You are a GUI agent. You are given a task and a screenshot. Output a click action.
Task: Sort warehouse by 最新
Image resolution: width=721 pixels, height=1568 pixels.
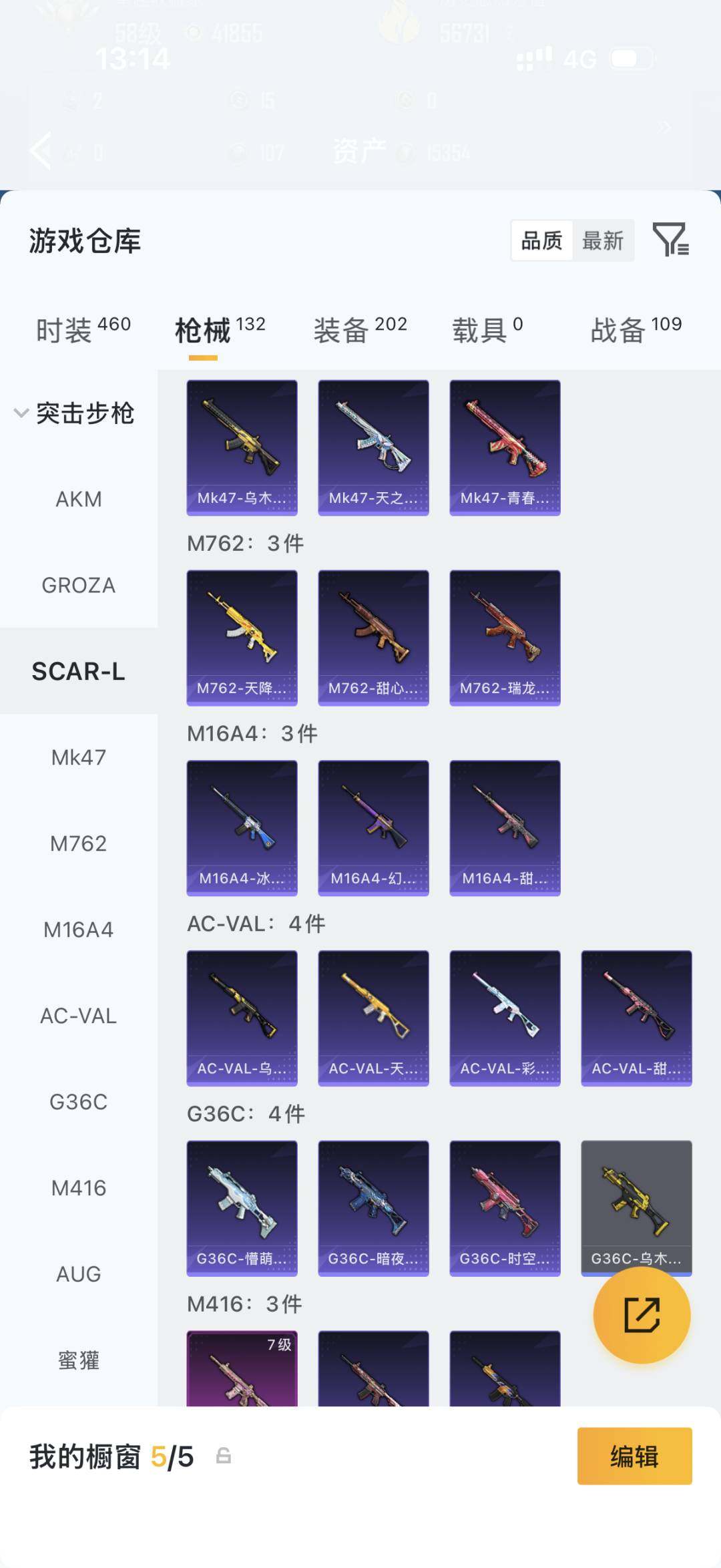click(603, 240)
